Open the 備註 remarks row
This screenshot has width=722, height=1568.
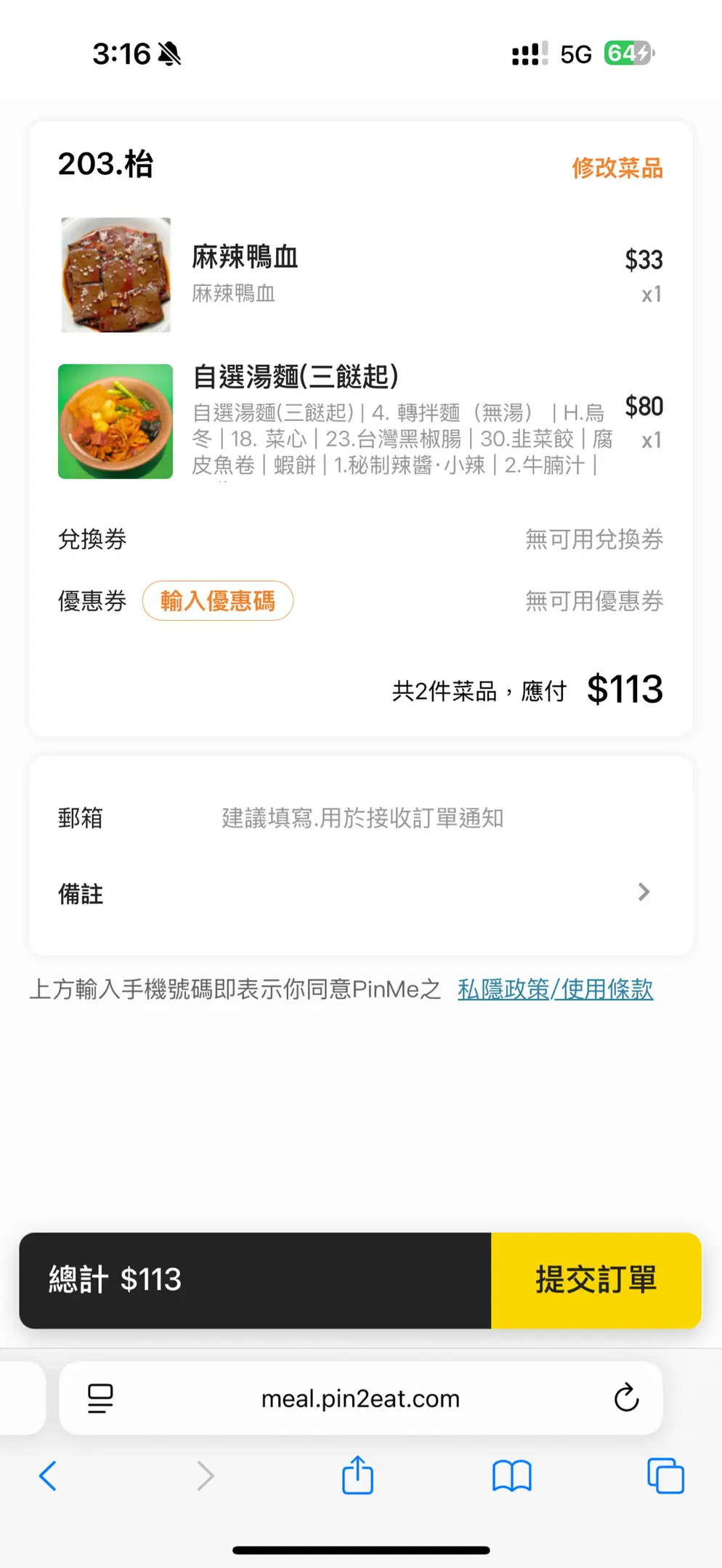(360, 893)
